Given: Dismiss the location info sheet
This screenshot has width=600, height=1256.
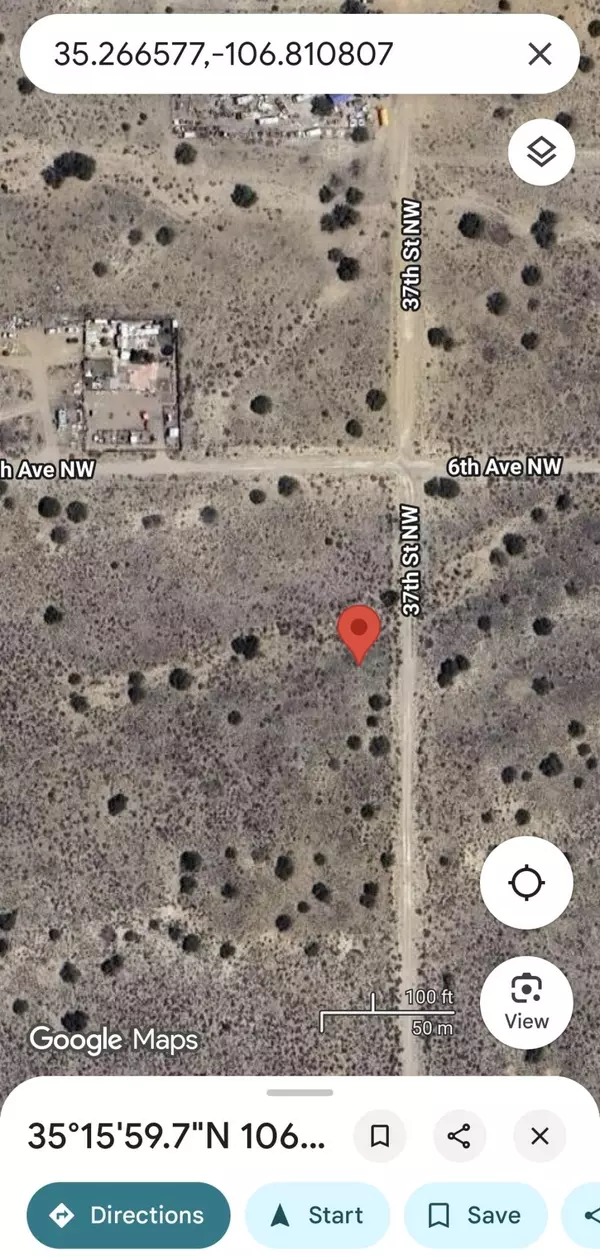Looking at the screenshot, I should (x=539, y=1136).
